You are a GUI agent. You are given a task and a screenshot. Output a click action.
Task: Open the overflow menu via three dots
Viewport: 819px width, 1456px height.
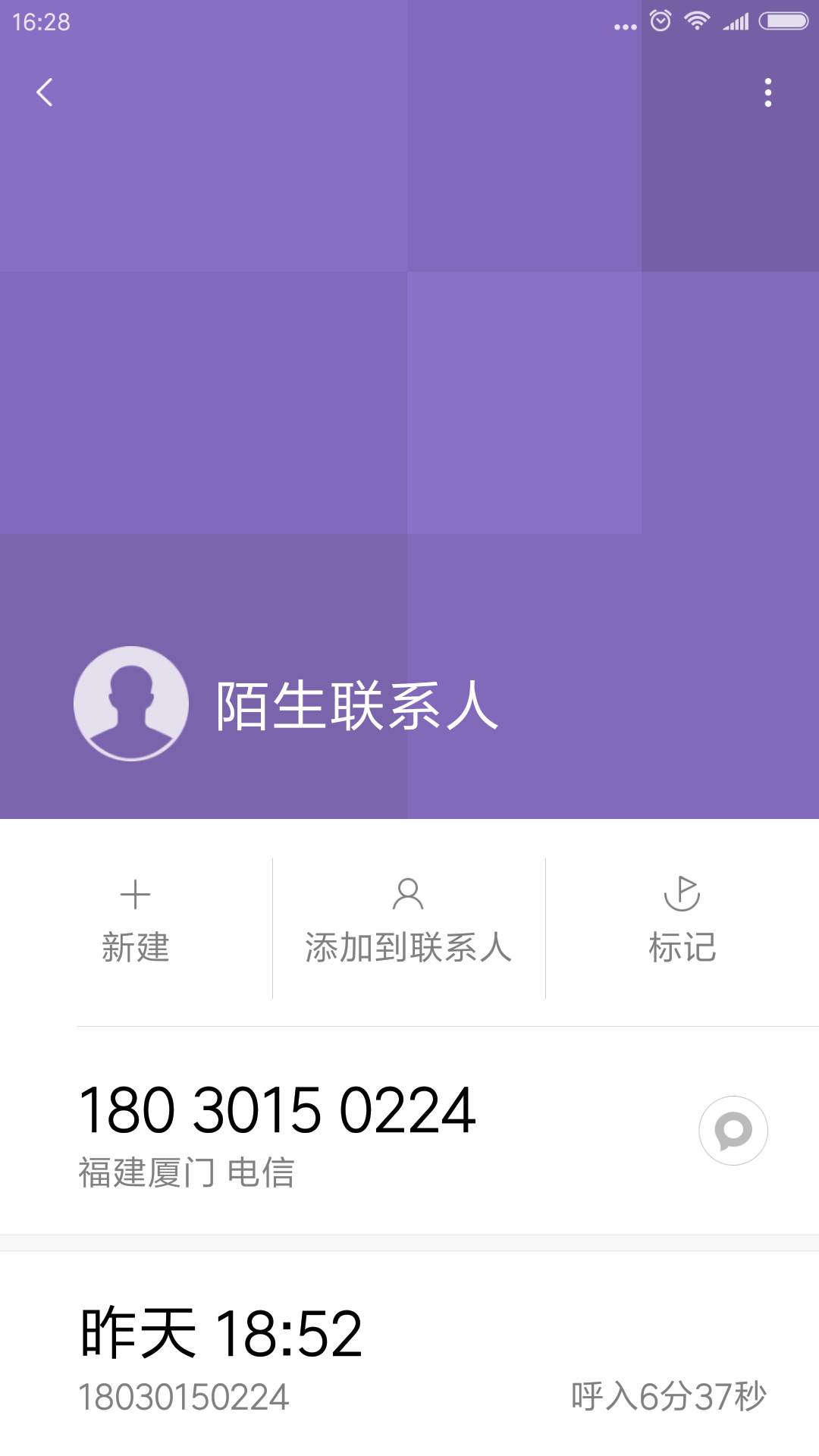click(768, 92)
